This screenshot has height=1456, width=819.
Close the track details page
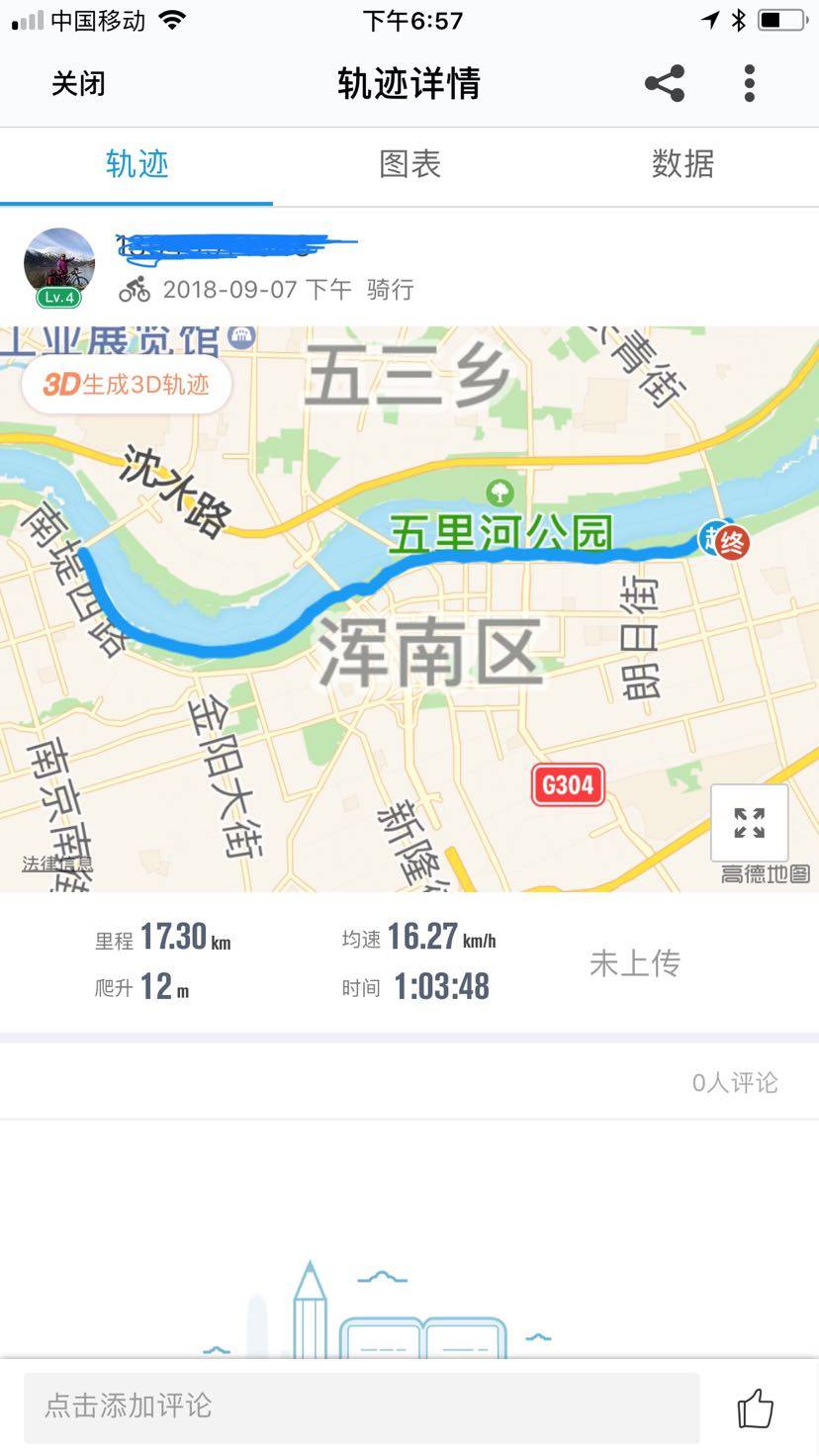[x=78, y=84]
